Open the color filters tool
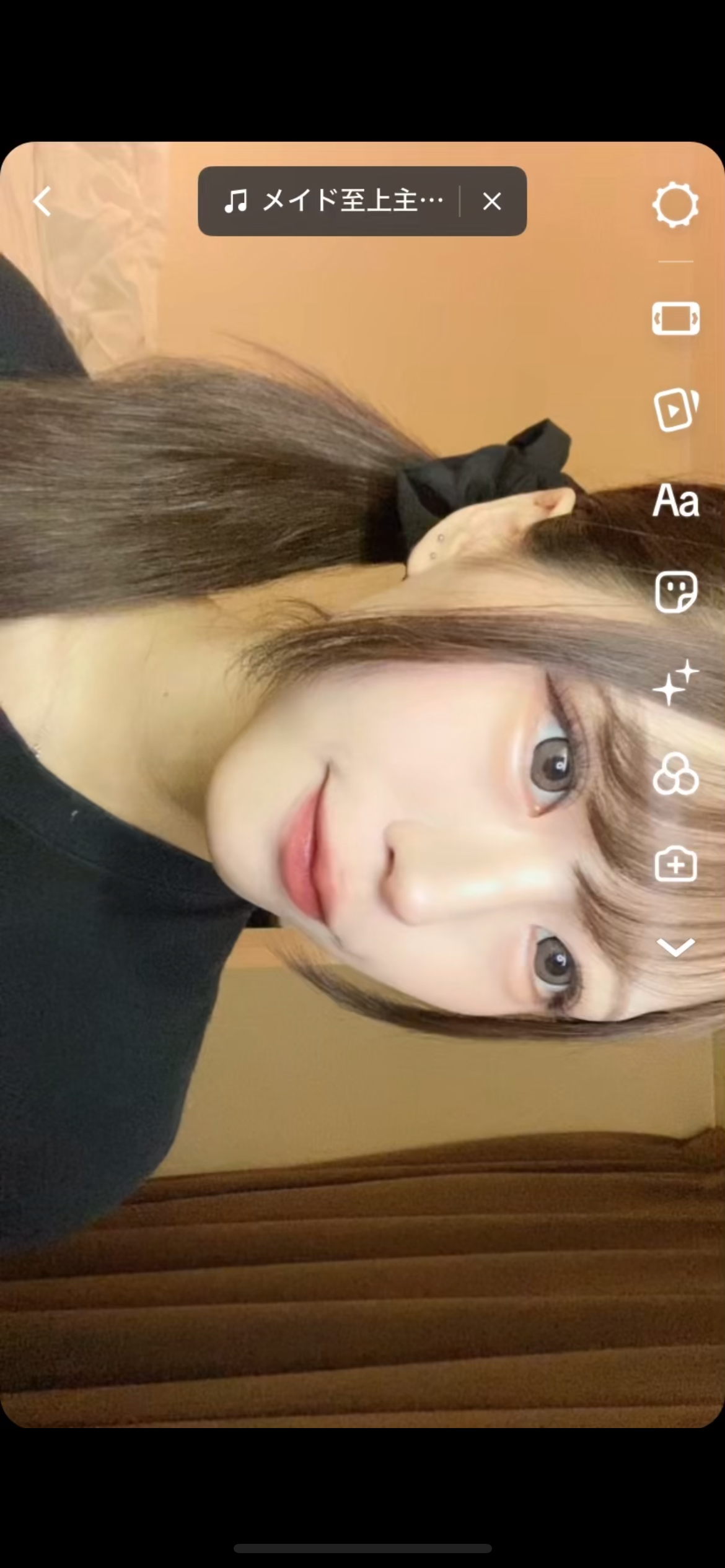 pyautogui.click(x=675, y=774)
